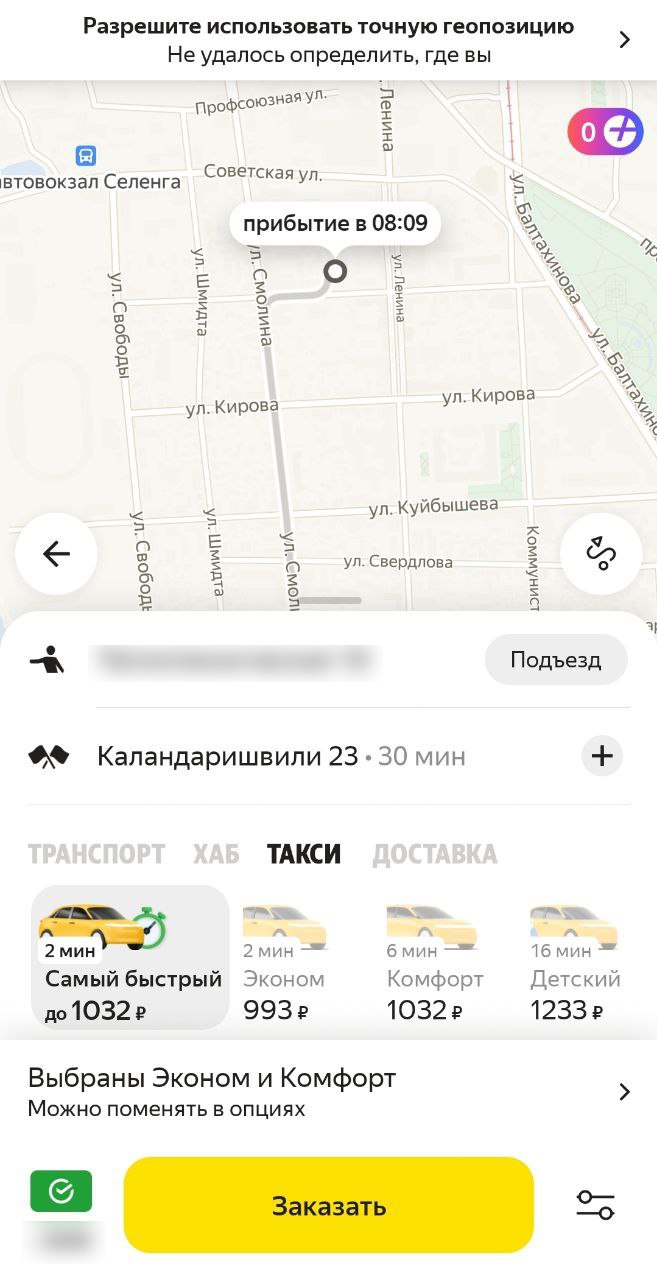The height and width of the screenshot is (1280, 657).
Task: Order the taxi with Заказать
Action: 328,1205
